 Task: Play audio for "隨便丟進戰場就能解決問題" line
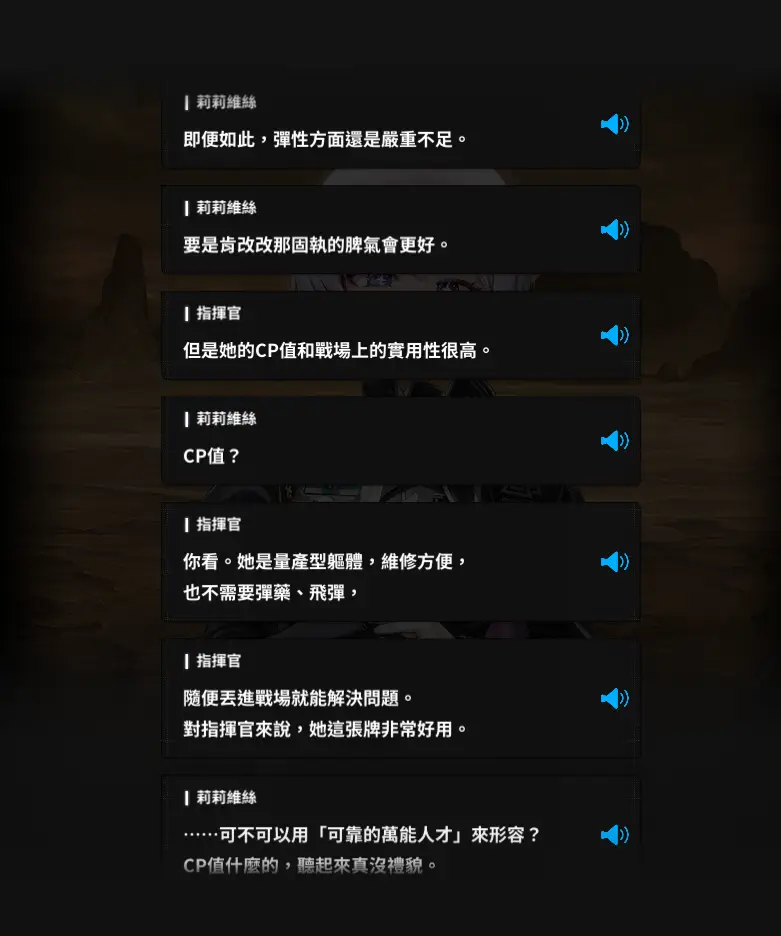613,699
